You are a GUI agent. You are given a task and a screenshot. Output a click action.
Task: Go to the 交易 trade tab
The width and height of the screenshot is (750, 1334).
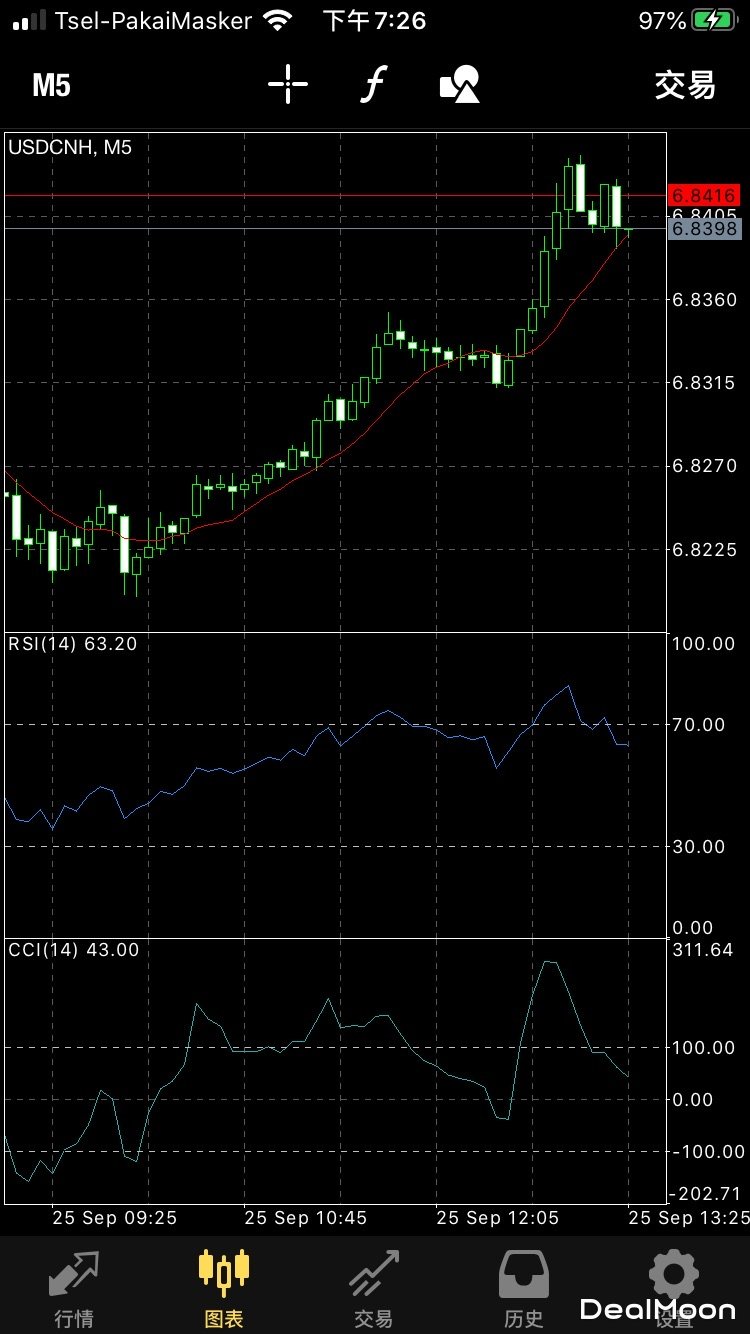374,1285
